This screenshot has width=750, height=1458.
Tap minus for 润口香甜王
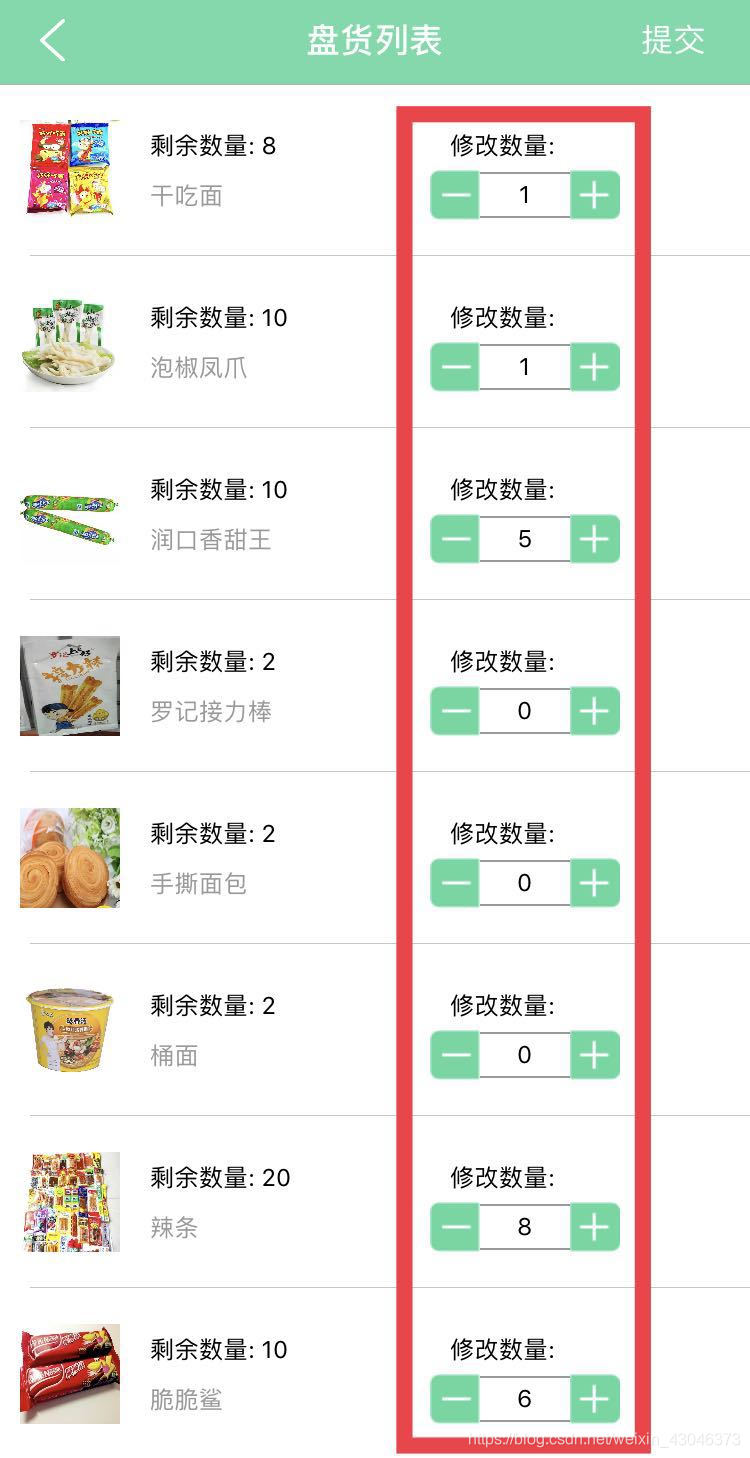(455, 539)
